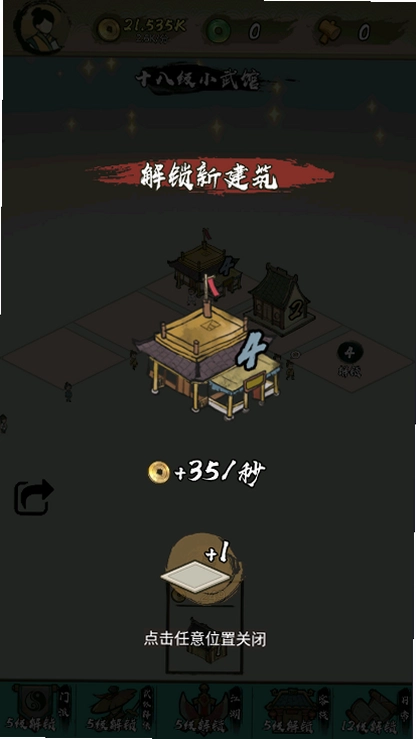The height and width of the screenshot is (739, 416).
Task: Dismiss popup via 点击任意位置关闭 text
Action: (205, 639)
